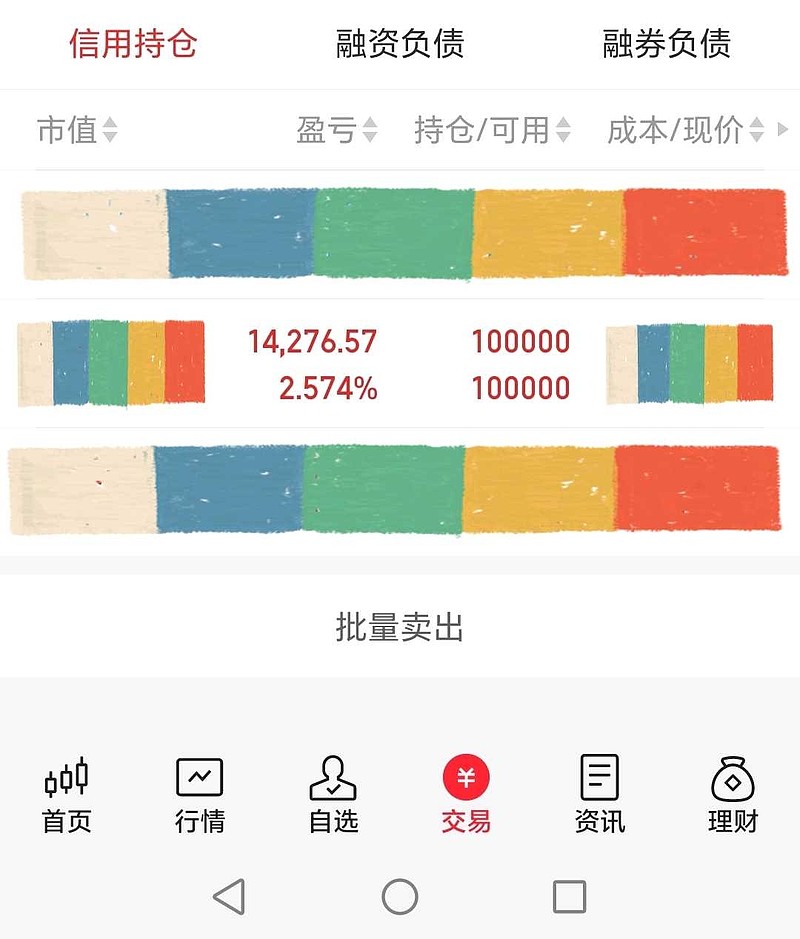
Task: Switch to the 融券负债 tab
Action: click(x=666, y=44)
